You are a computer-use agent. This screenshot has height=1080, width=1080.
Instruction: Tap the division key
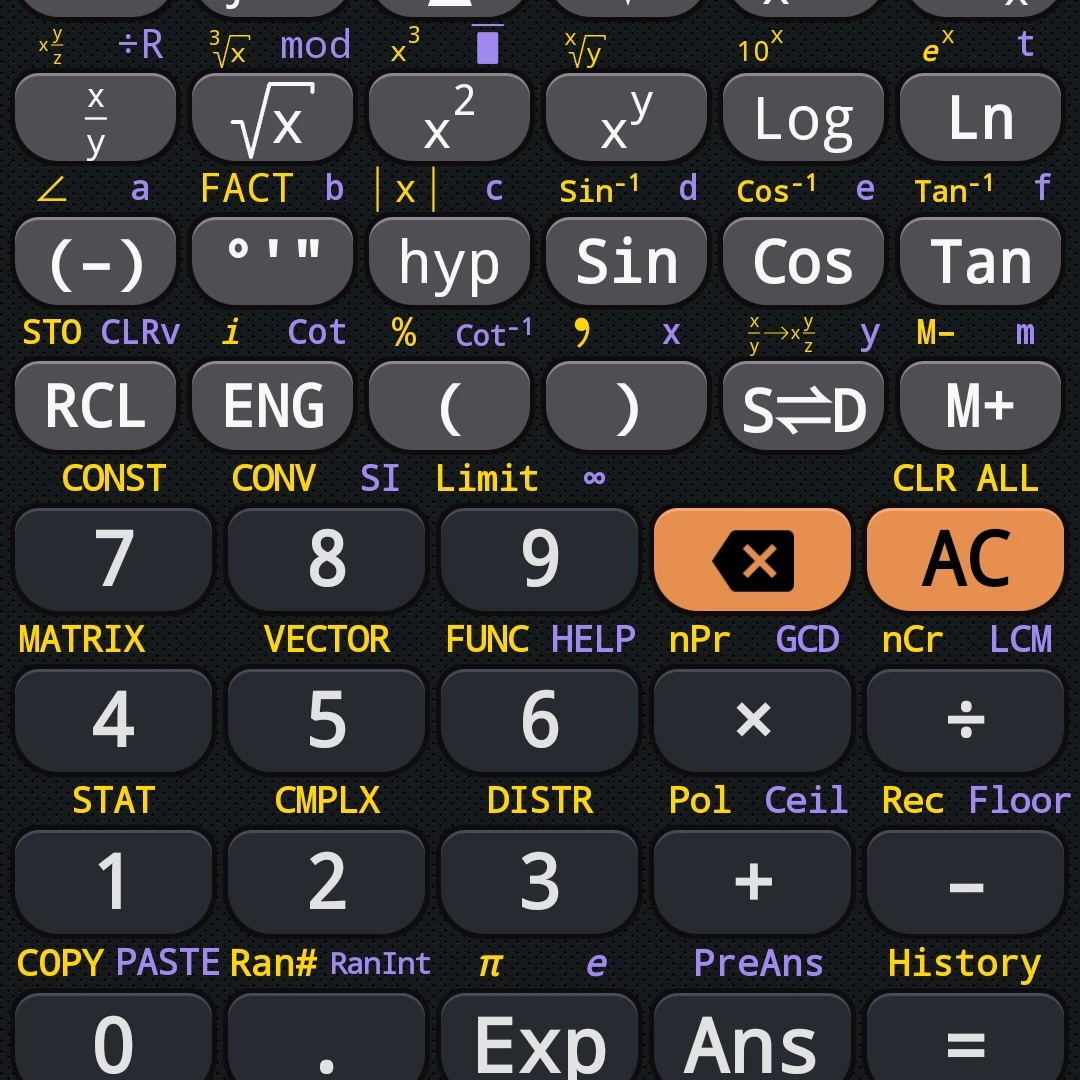click(965, 720)
